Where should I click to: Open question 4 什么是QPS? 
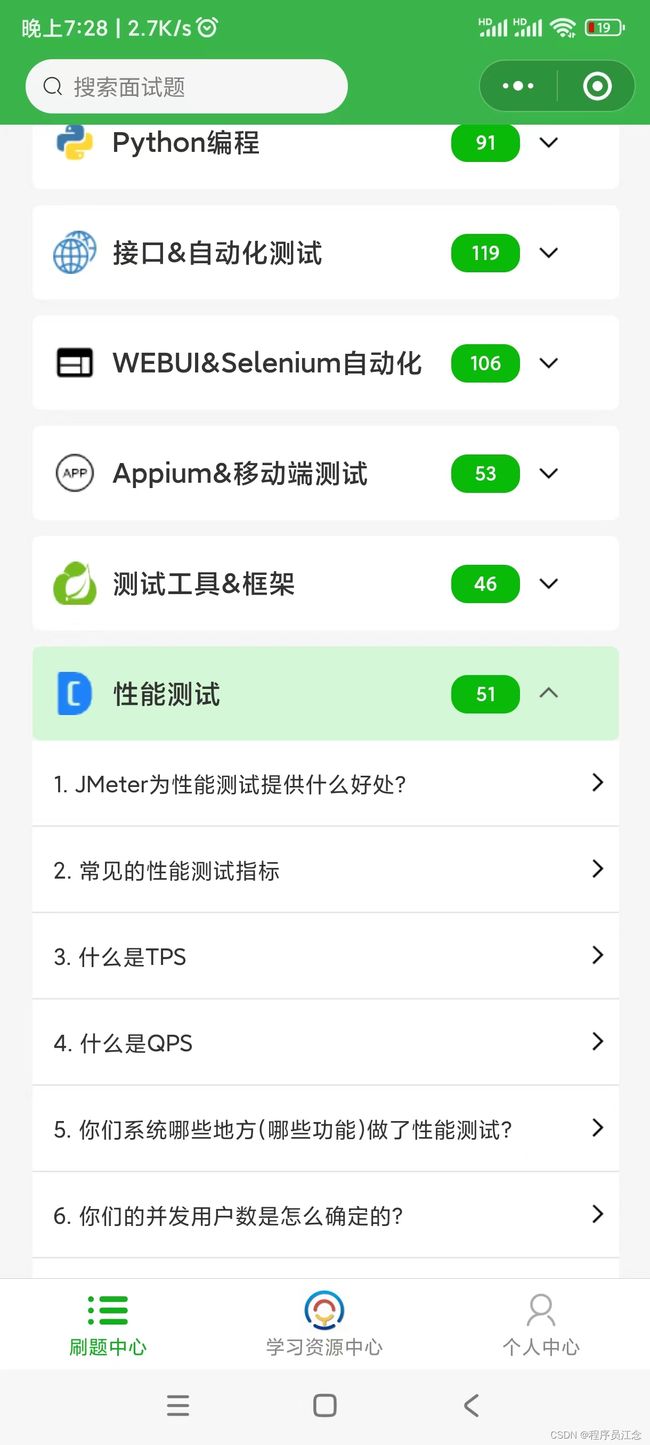[326, 1042]
